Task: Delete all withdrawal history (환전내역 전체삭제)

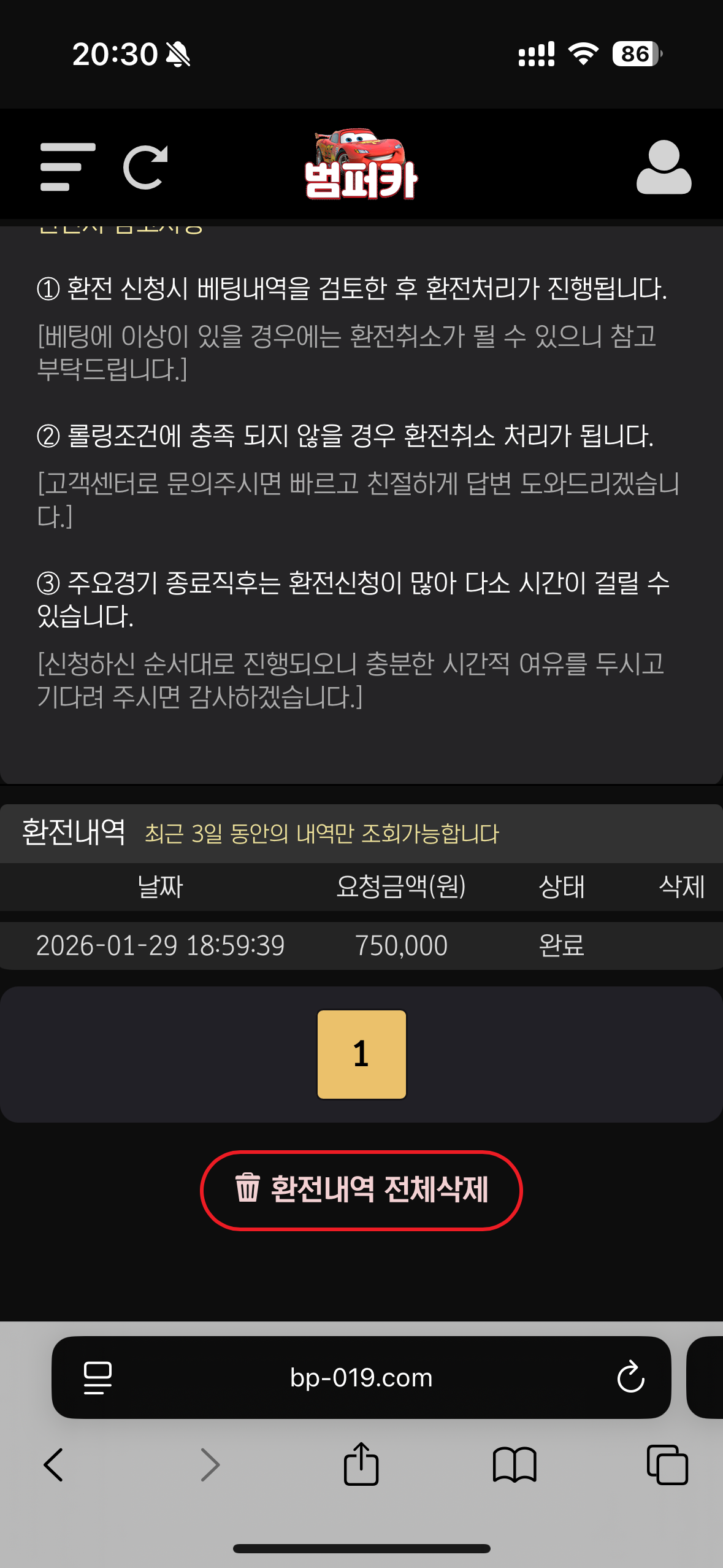Action: click(x=361, y=1190)
